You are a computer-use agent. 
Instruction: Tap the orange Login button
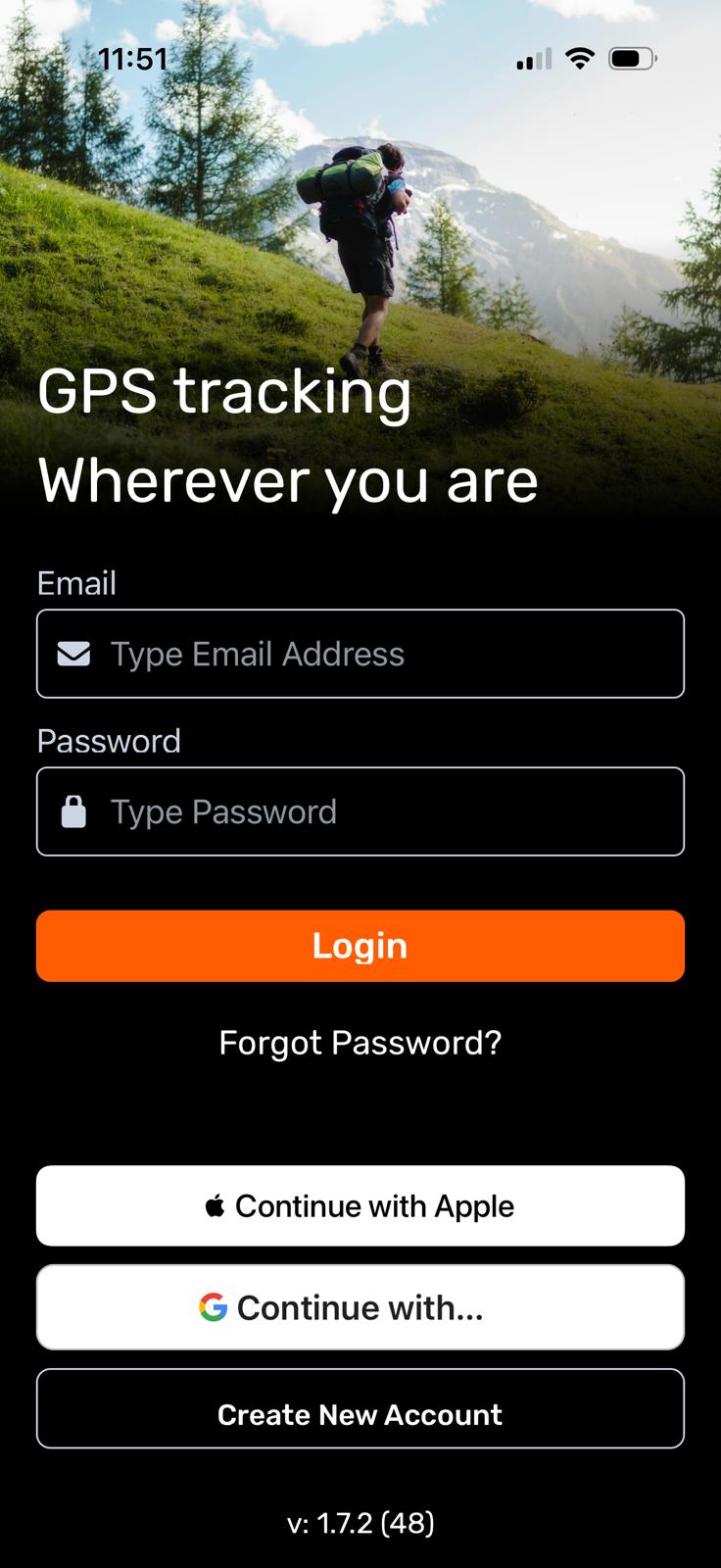(360, 946)
